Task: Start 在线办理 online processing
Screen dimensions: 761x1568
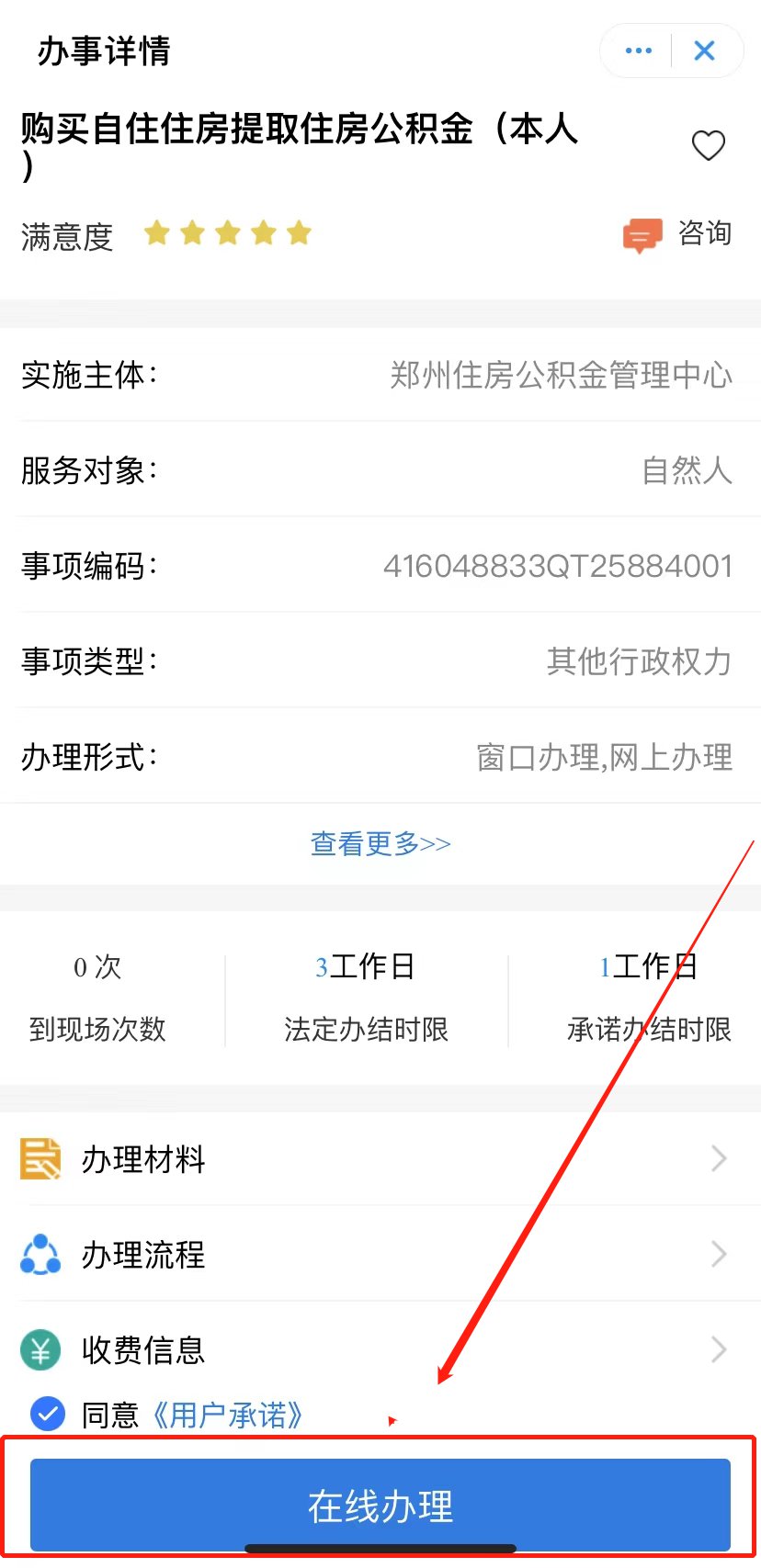Action: tap(380, 1506)
